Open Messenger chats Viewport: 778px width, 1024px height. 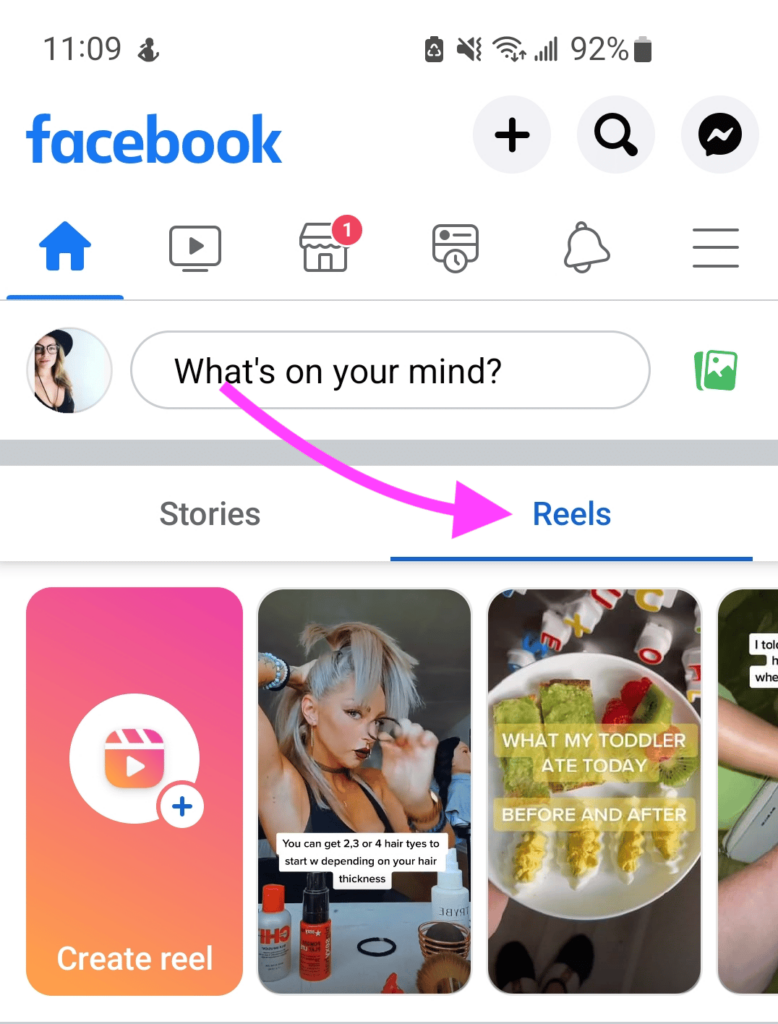point(720,135)
